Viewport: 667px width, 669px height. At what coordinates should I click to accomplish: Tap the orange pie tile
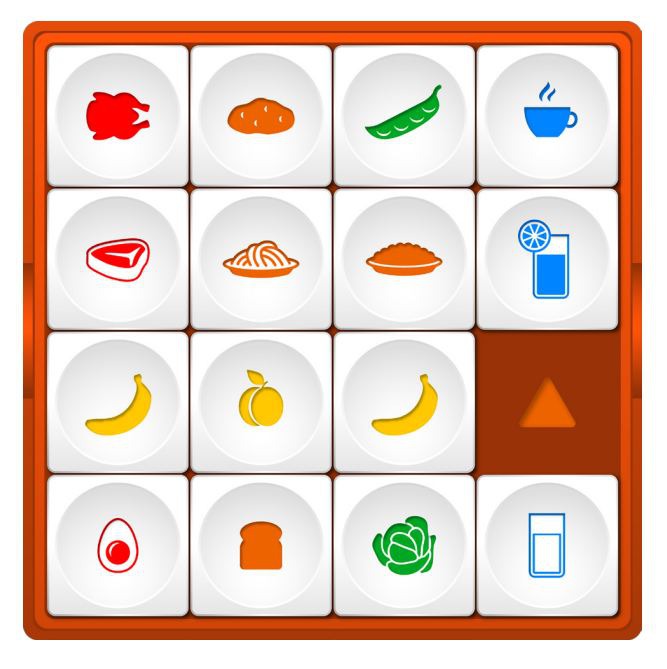pos(404,259)
